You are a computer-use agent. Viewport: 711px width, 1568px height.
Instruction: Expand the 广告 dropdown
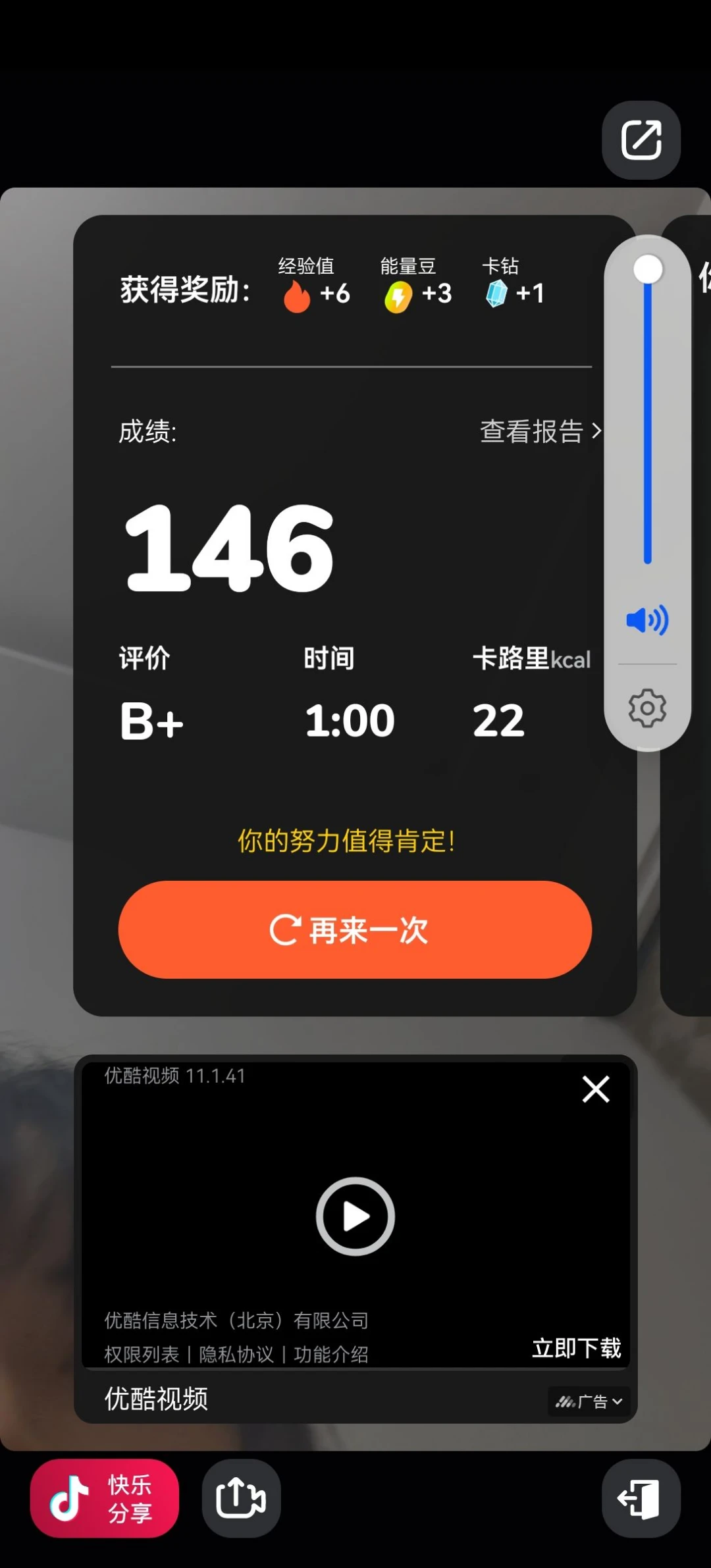pos(589,1401)
